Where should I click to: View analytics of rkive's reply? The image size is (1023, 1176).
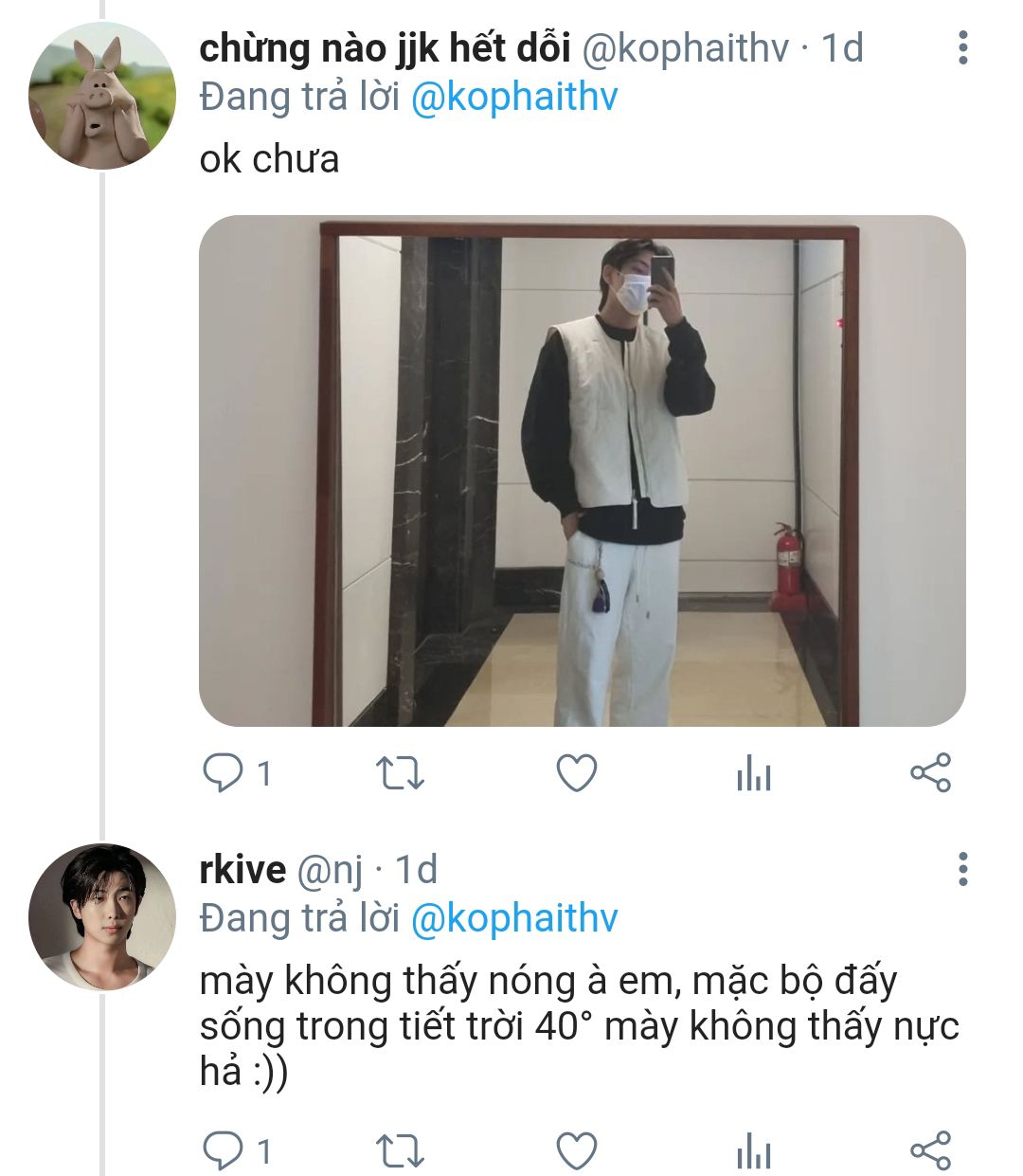click(753, 1150)
